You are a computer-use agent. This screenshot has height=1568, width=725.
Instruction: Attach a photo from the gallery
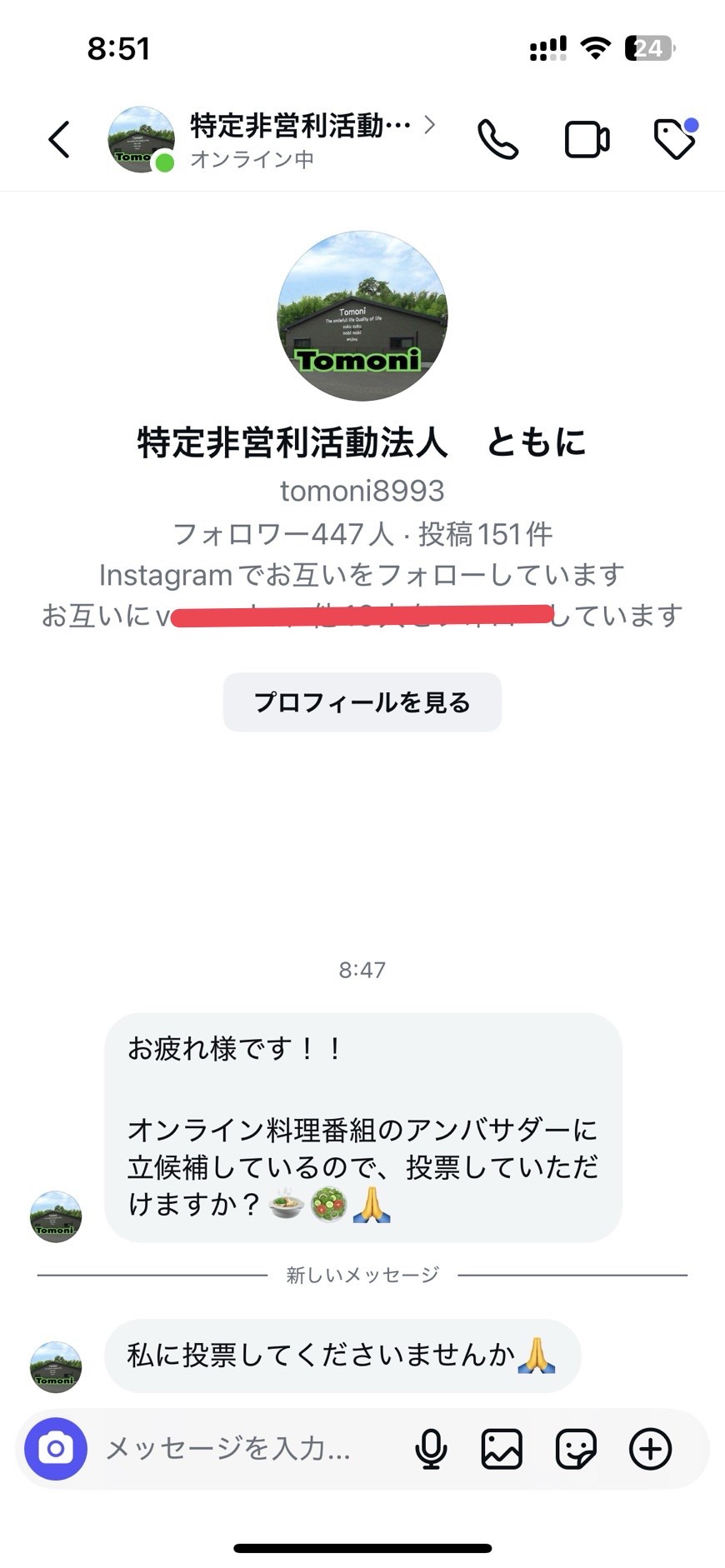[502, 1449]
